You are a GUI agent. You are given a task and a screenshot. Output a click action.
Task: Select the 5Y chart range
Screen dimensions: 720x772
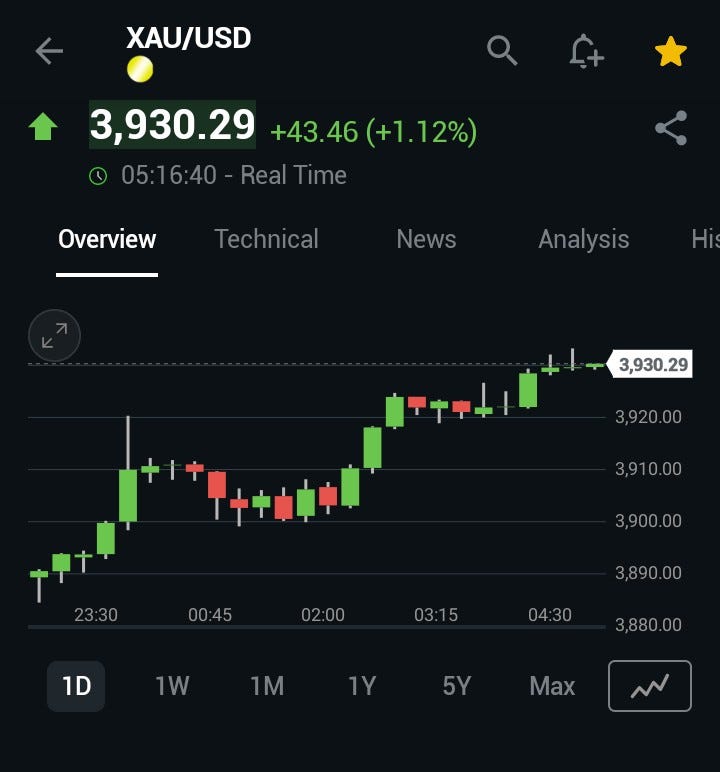pyautogui.click(x=456, y=686)
